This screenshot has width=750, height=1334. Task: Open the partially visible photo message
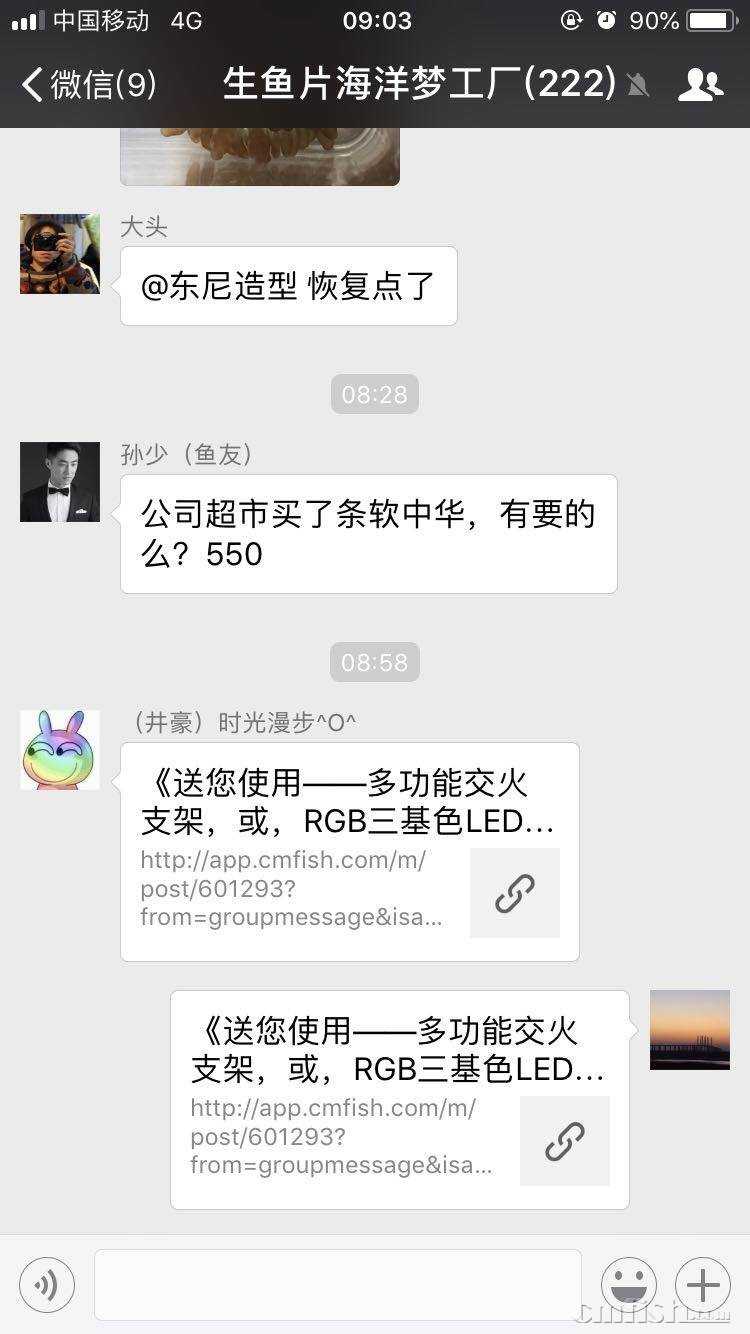(x=260, y=157)
